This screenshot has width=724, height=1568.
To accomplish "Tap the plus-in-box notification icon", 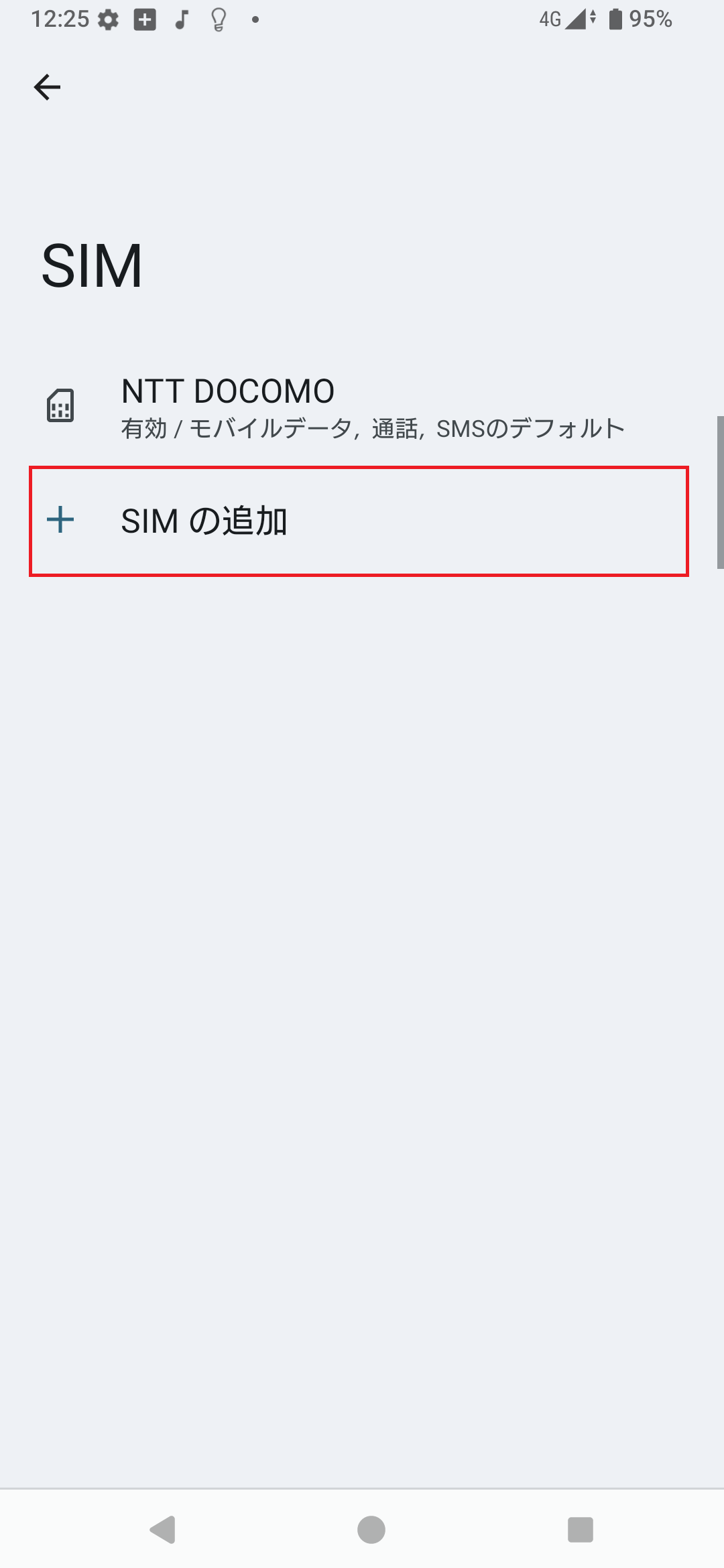I will pyautogui.click(x=143, y=19).
